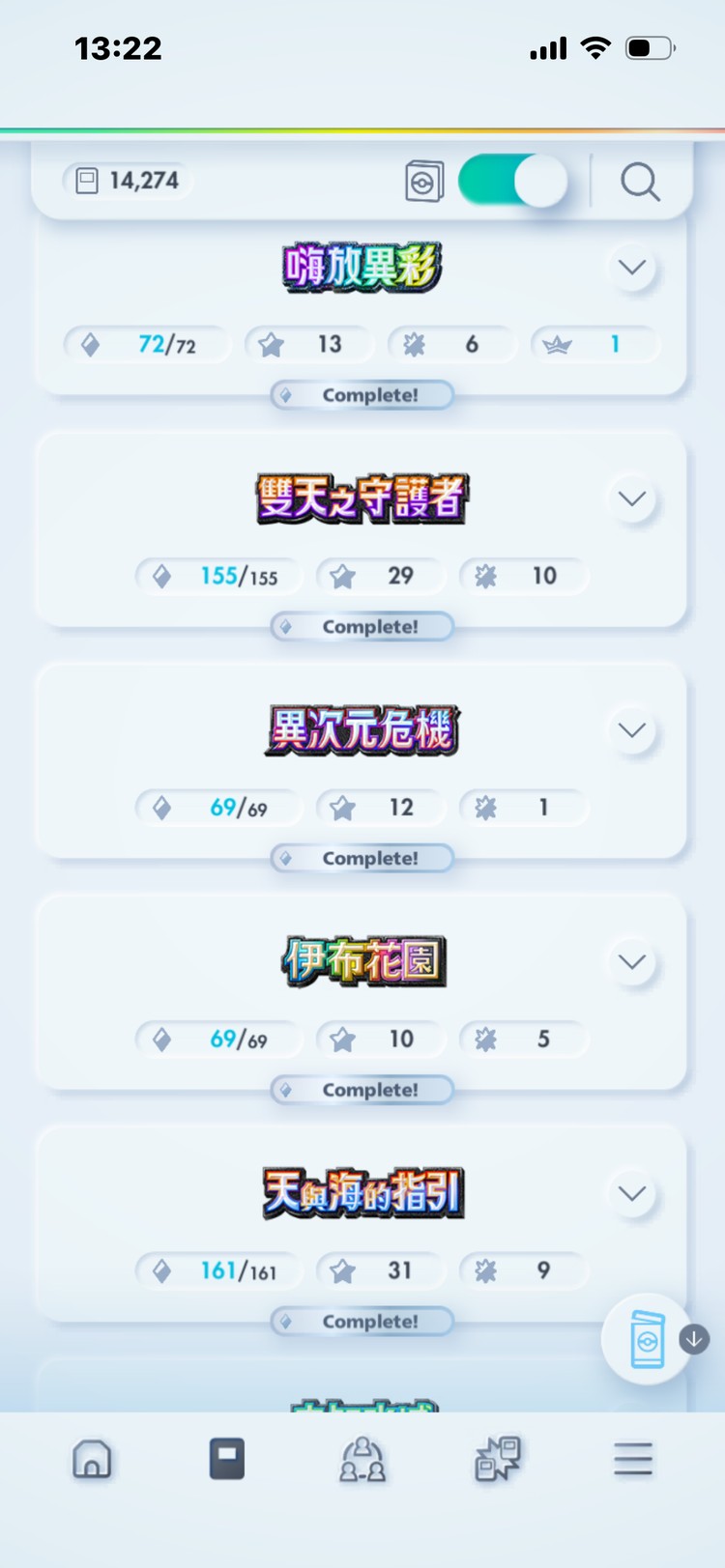Tap the Complete! ribbon under 伊布花園
This screenshot has width=725, height=1568.
(x=362, y=1089)
